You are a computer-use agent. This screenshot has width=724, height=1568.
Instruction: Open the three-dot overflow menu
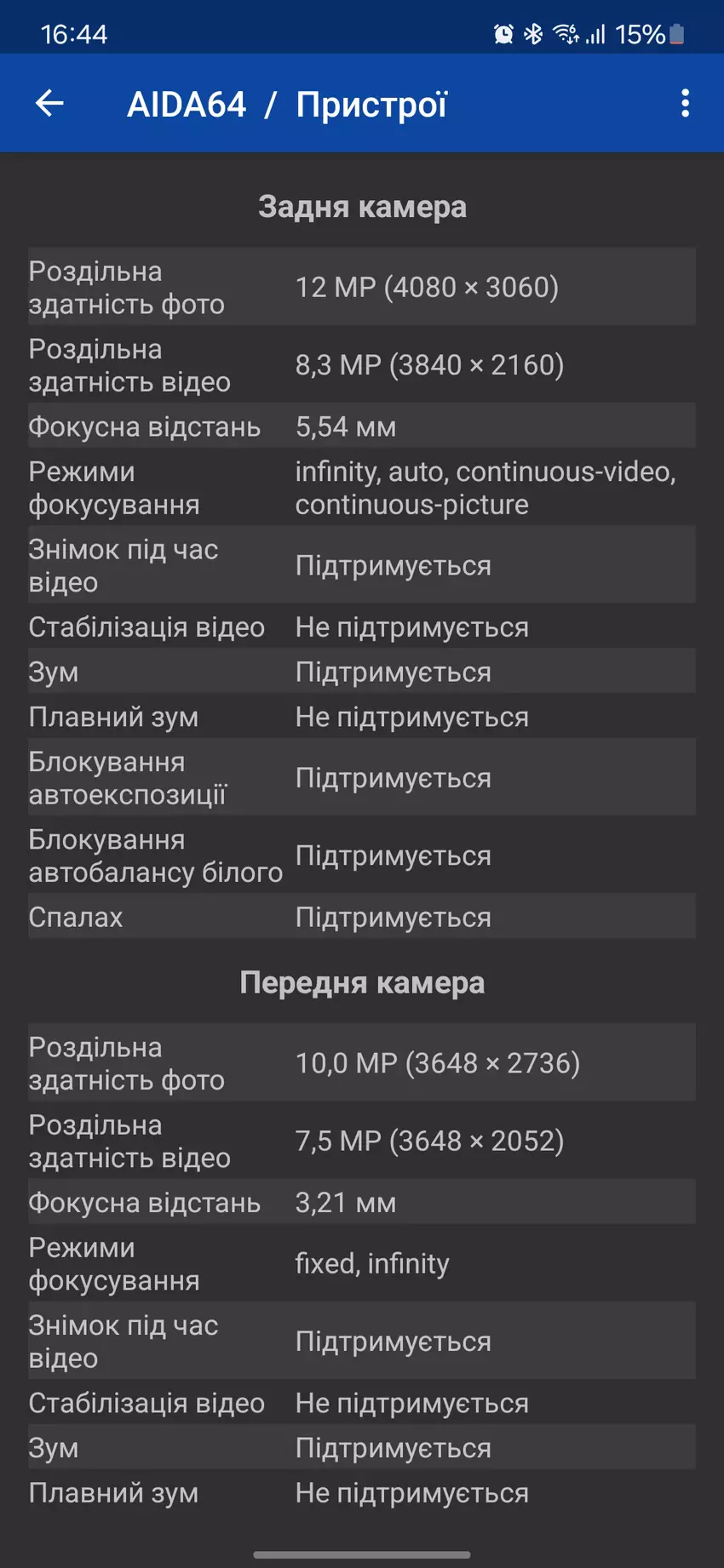(685, 104)
